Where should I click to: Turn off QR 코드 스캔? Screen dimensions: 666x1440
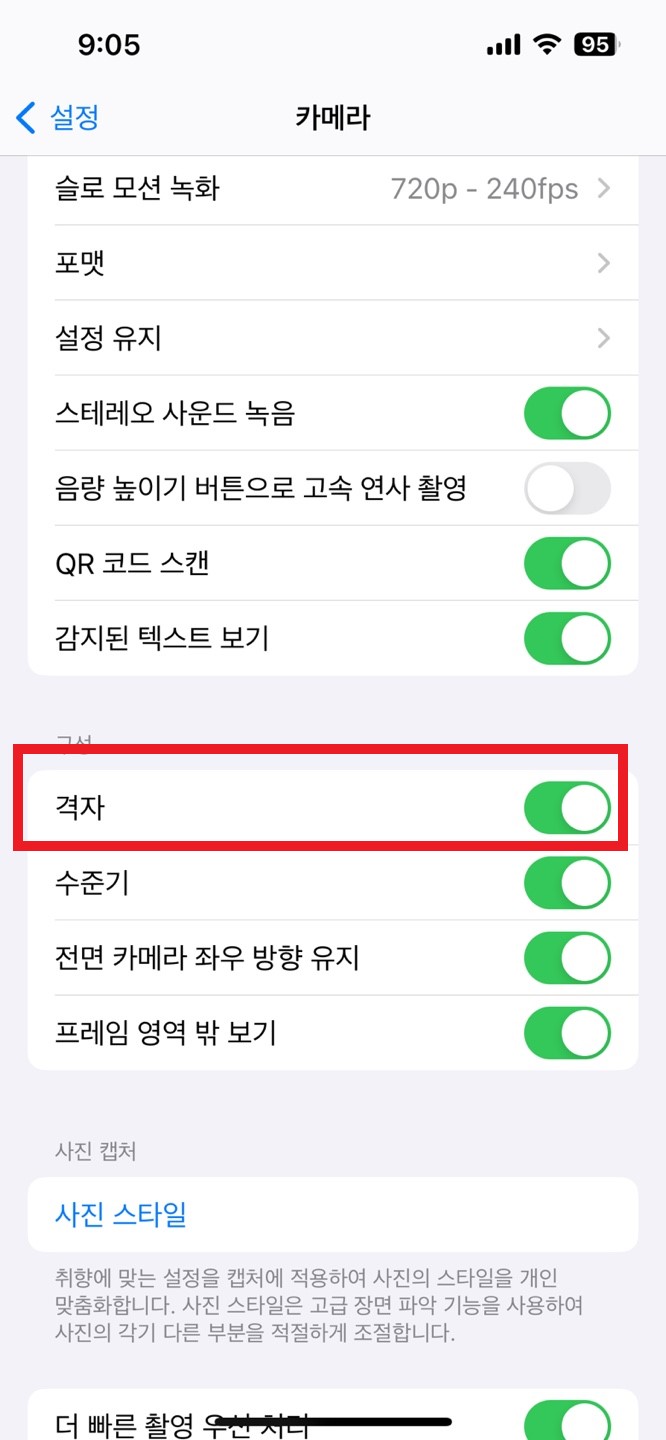point(567,563)
